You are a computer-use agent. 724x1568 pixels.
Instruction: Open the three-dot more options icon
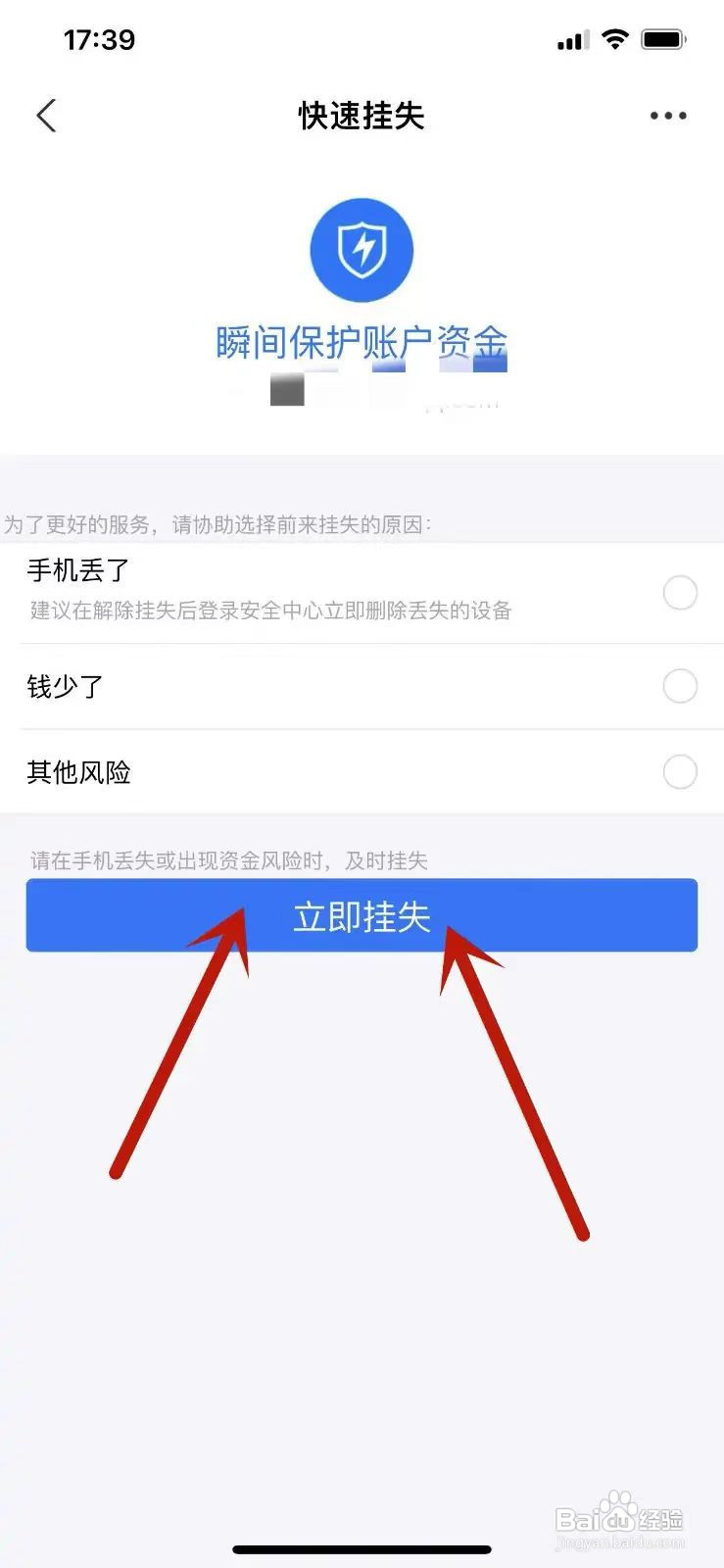click(667, 115)
